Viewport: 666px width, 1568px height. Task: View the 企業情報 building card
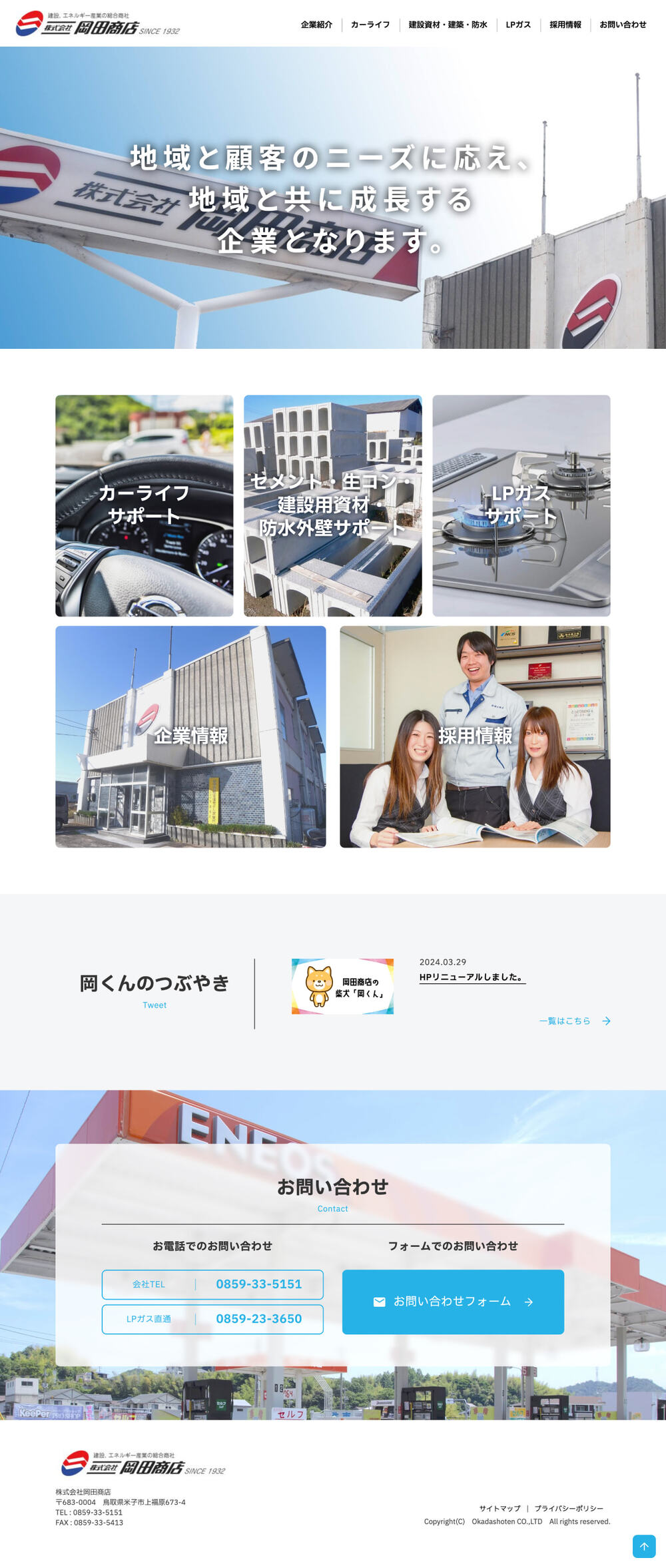pyautogui.click(x=190, y=736)
